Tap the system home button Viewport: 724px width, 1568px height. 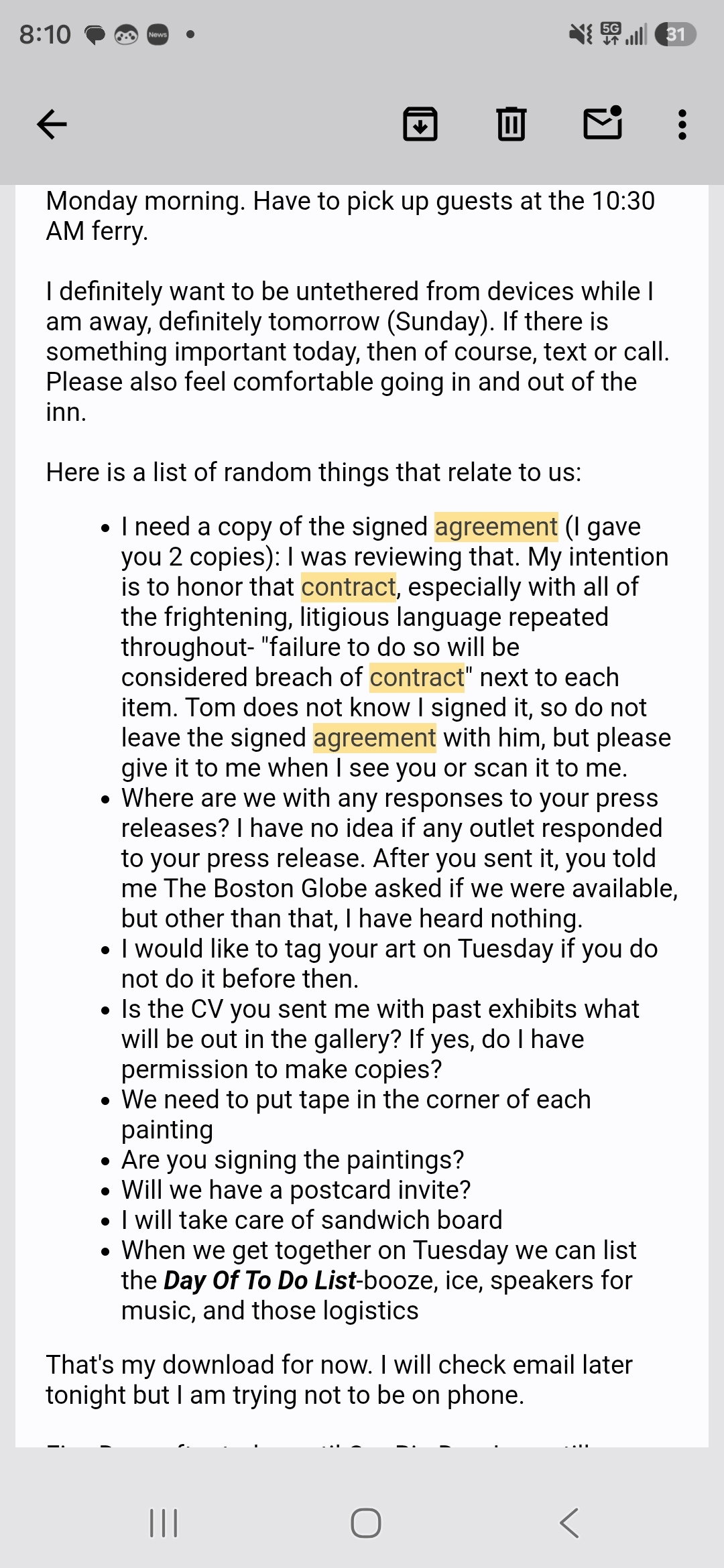(x=366, y=1523)
